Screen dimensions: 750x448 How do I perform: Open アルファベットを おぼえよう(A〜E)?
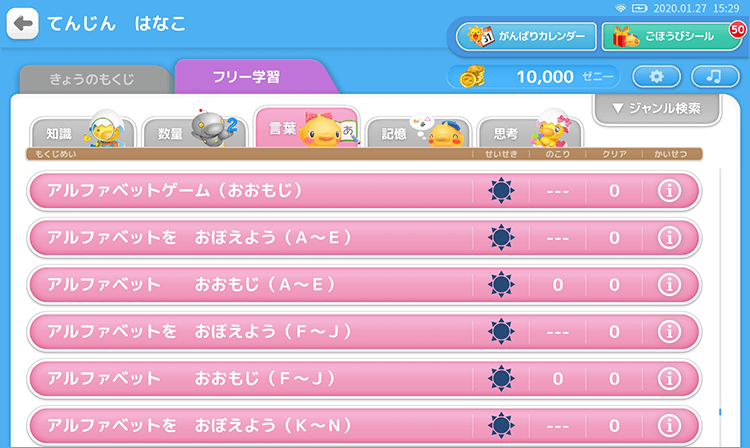(250, 237)
